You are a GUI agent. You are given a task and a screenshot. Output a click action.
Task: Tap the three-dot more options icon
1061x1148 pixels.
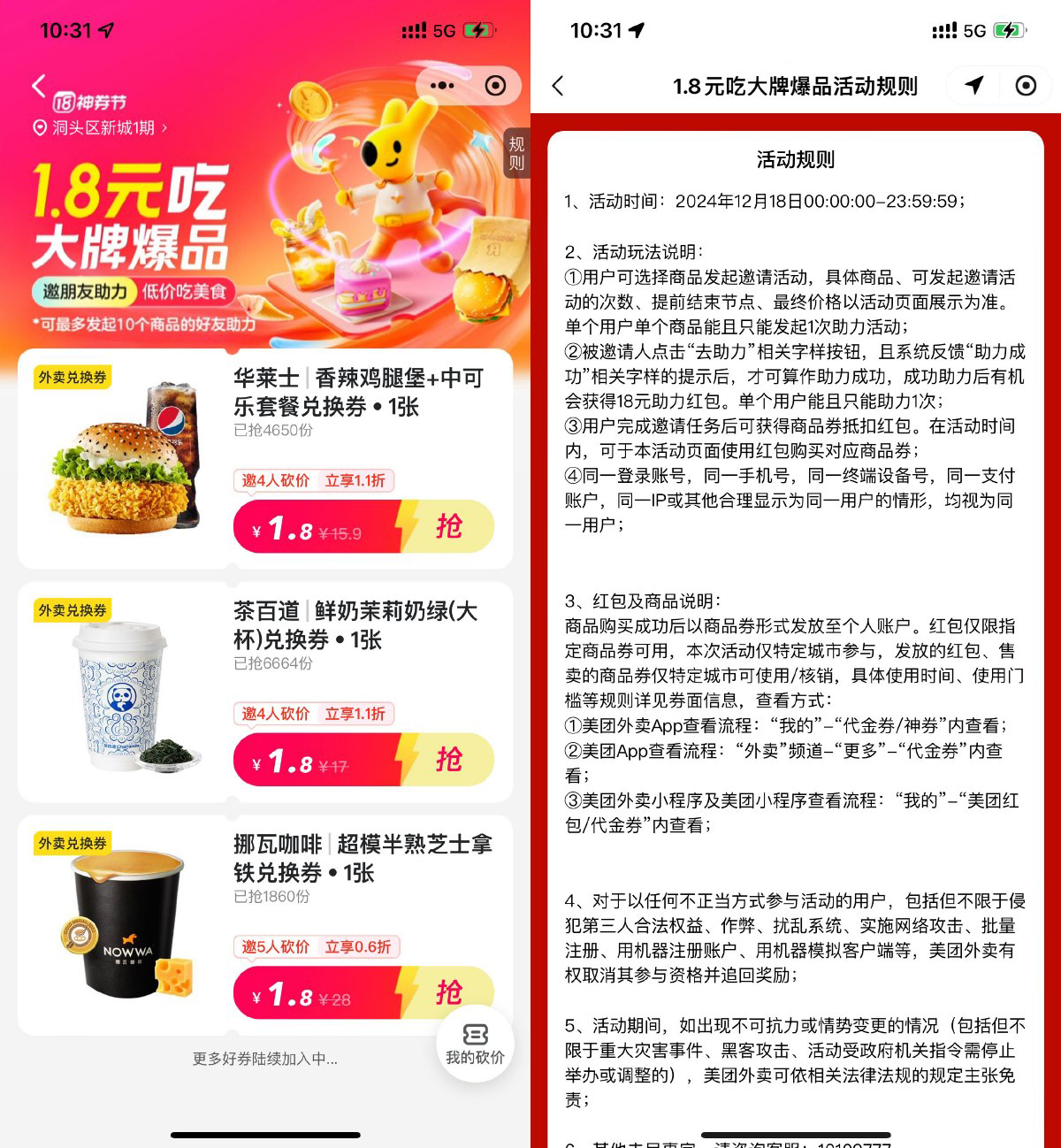click(441, 85)
